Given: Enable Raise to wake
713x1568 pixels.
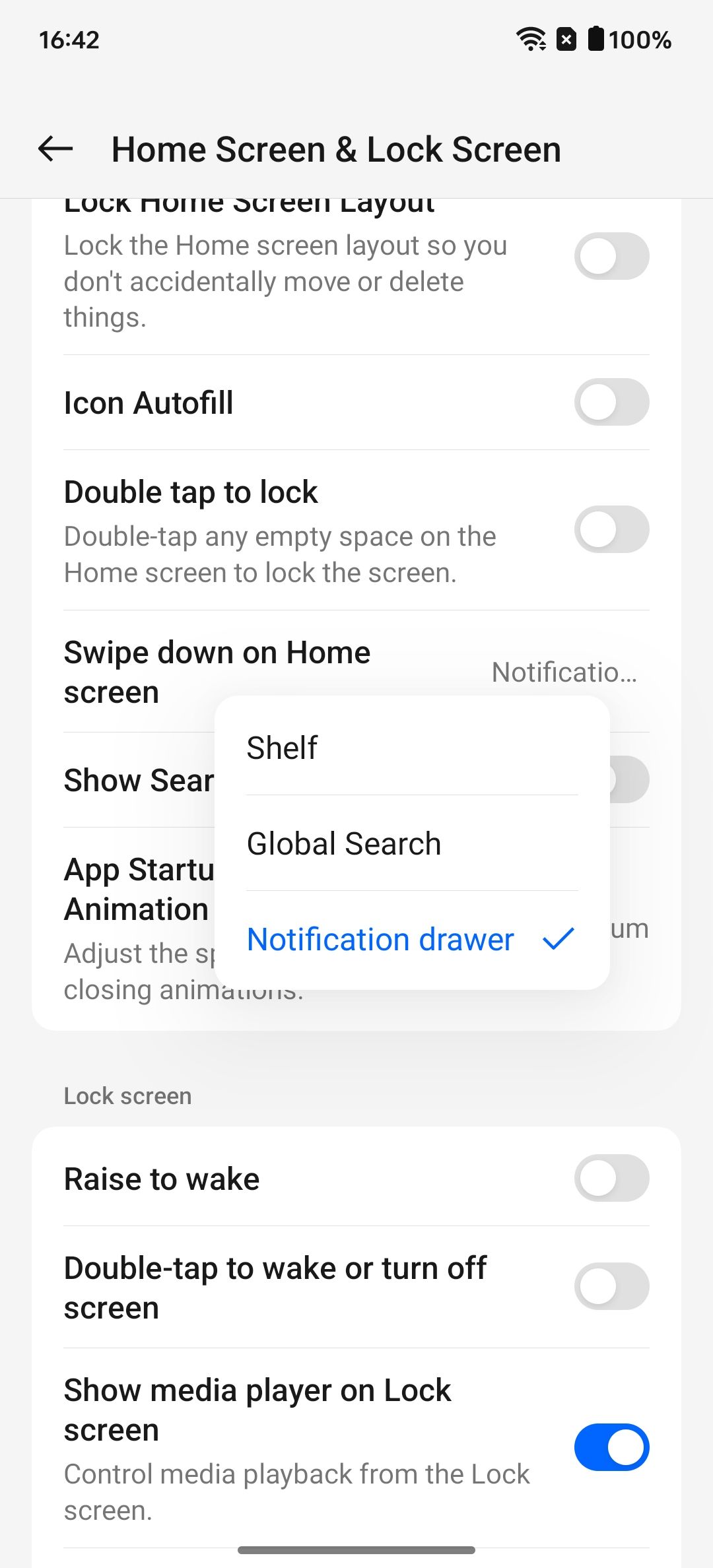Looking at the screenshot, I should [611, 1178].
